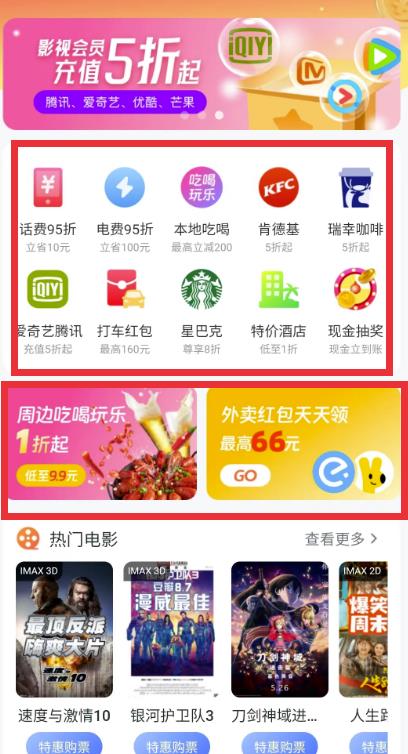Open the 影视会员充值5折起 banner
408x754 pixels.
tap(202, 74)
